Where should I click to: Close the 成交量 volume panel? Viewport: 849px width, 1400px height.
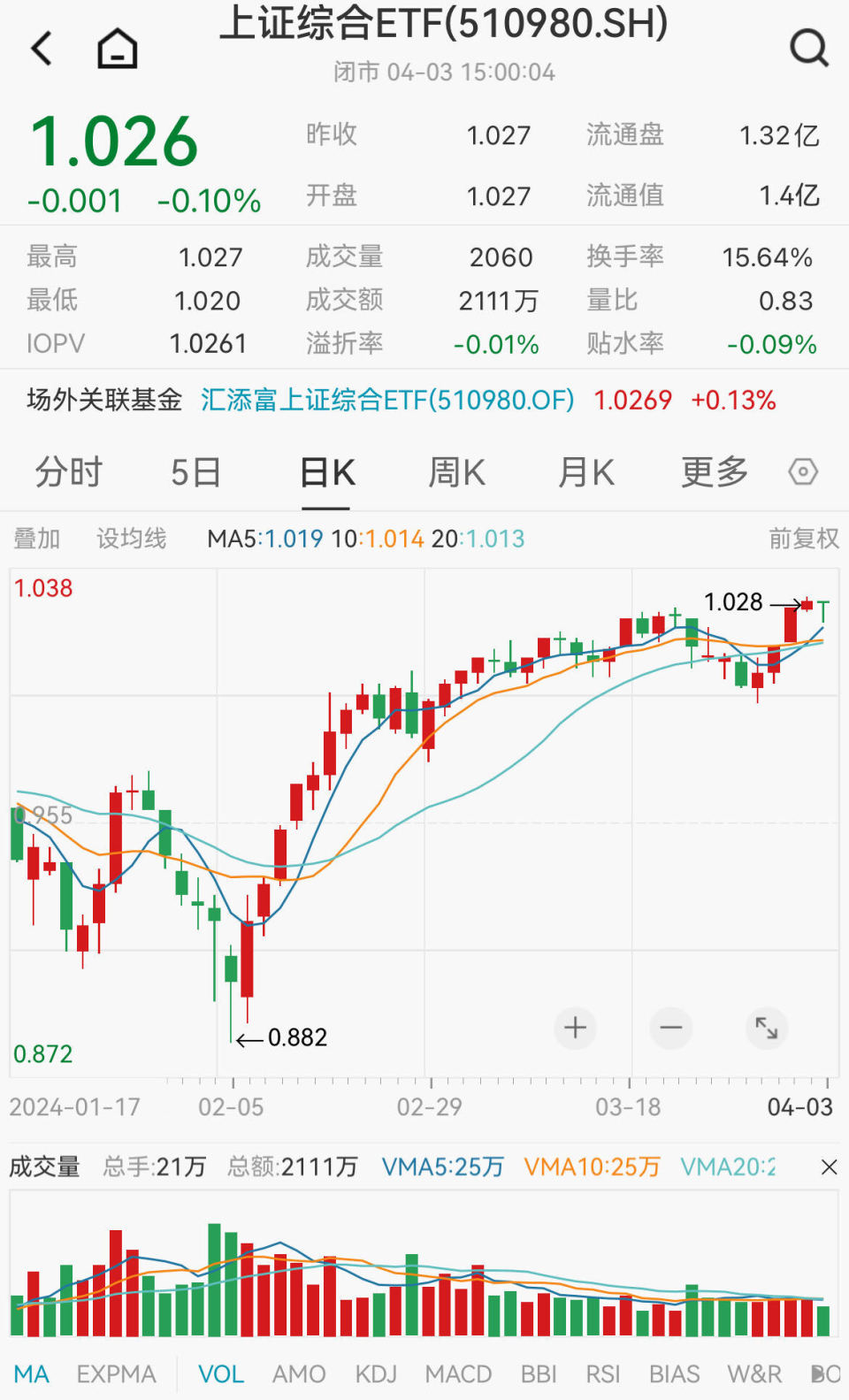[827, 1167]
